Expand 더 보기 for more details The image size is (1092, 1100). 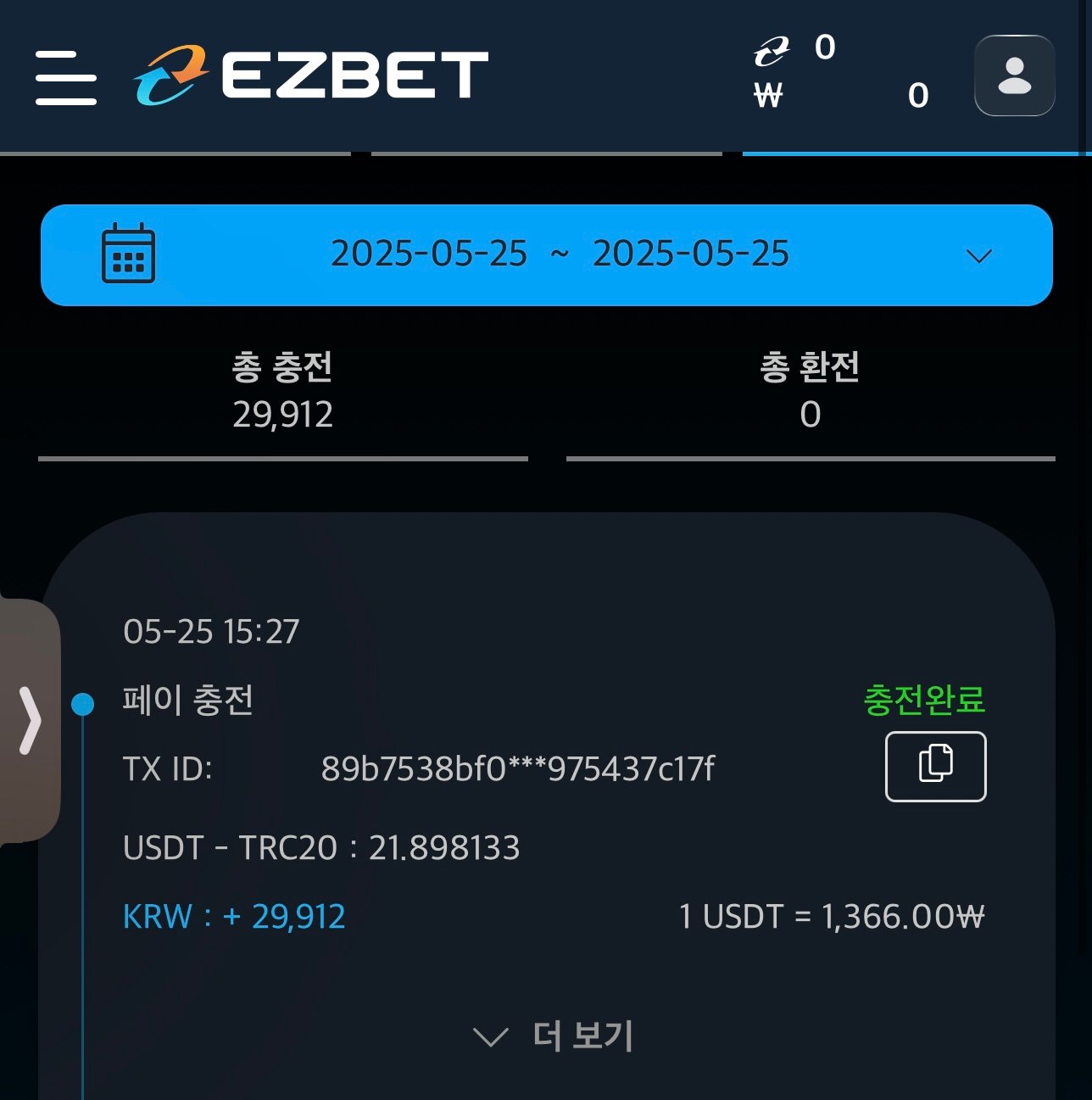click(554, 1036)
